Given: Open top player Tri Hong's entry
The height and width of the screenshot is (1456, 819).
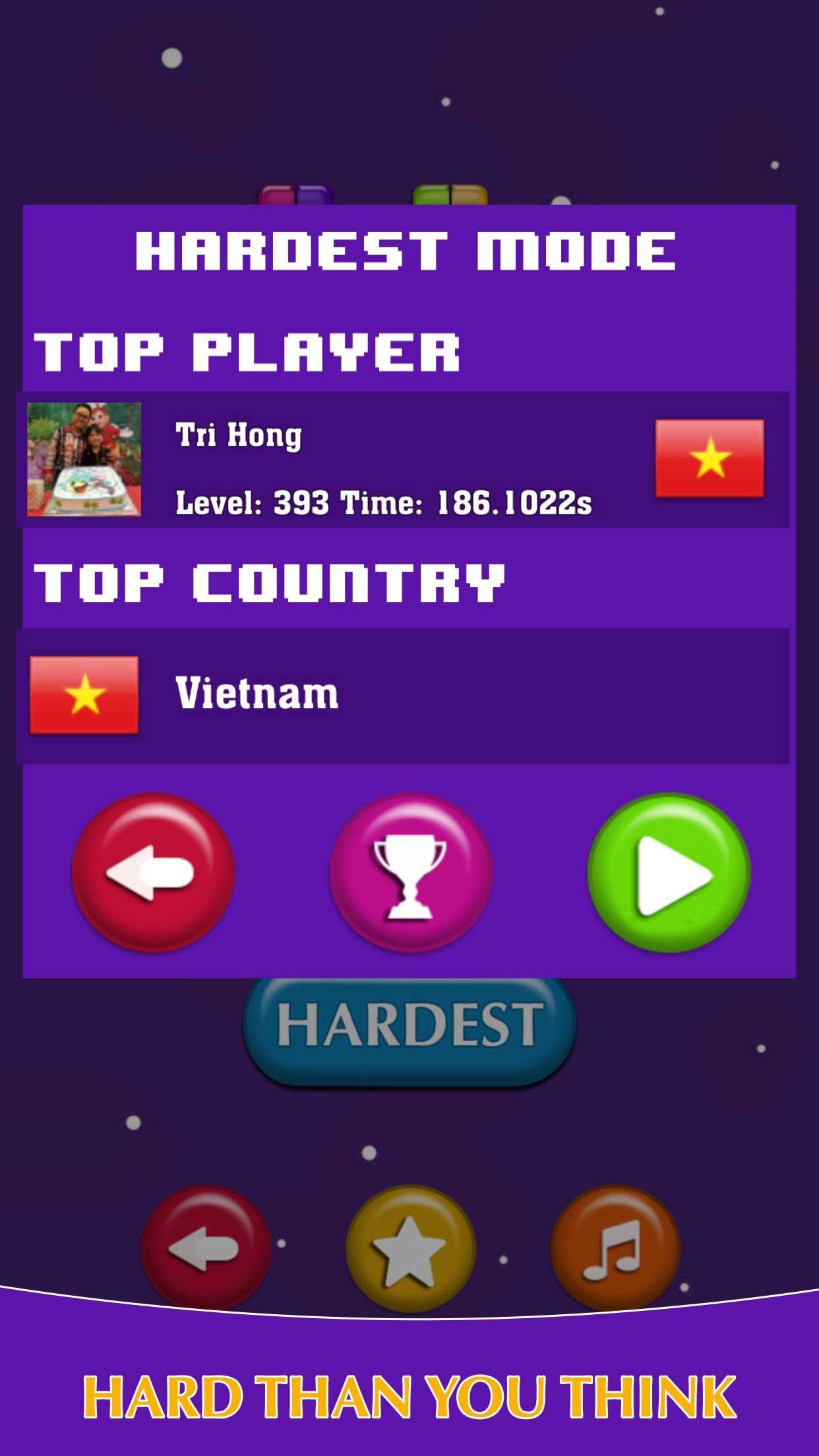Looking at the screenshot, I should (402, 460).
